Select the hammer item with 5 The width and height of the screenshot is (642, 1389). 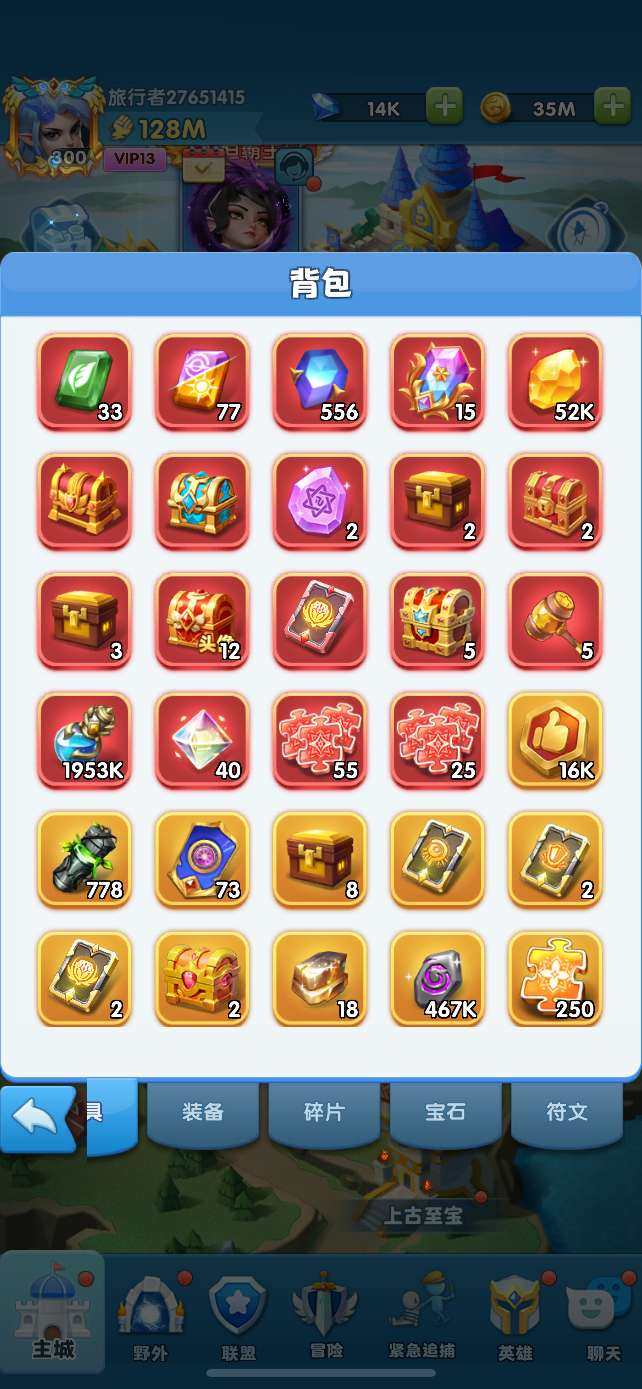point(556,621)
